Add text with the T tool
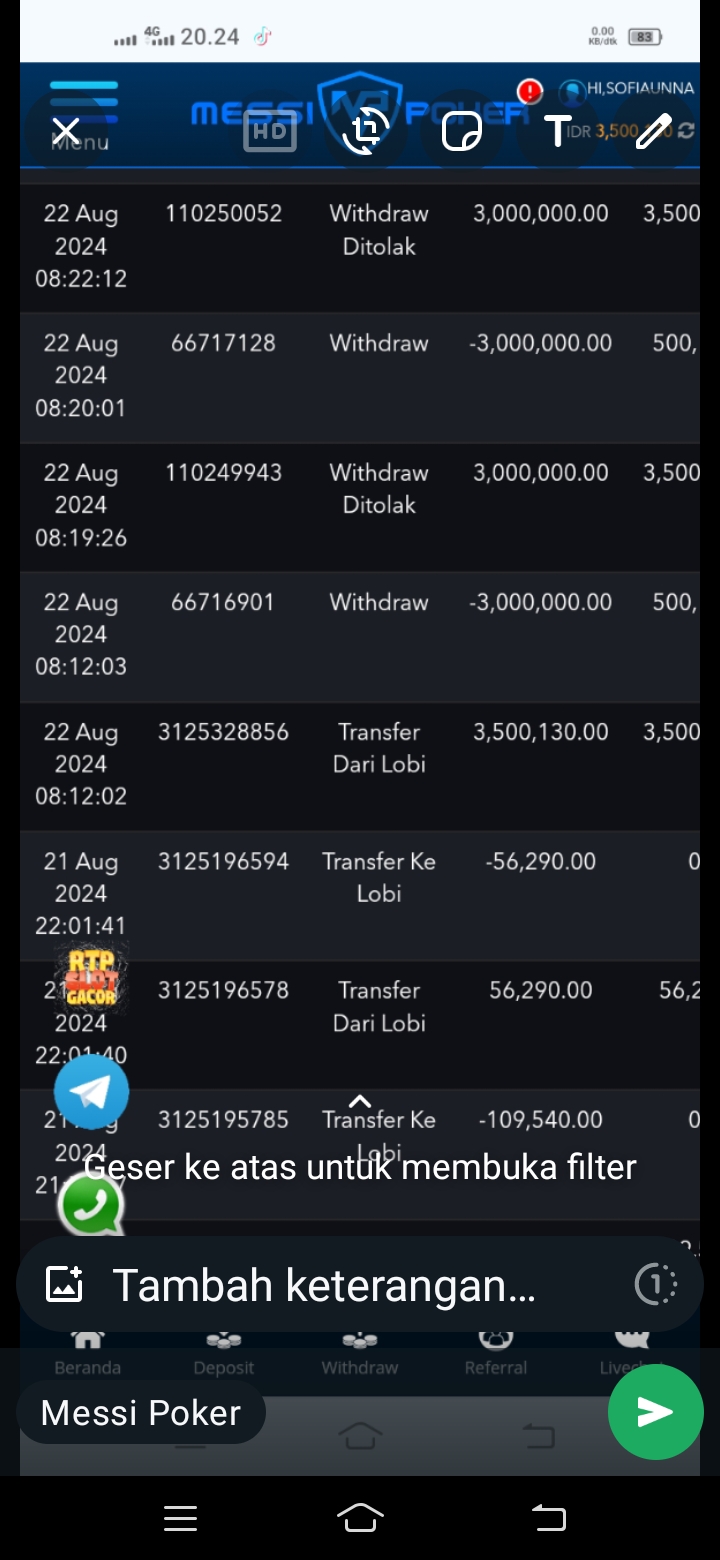Screen dimensions: 720x1560 pyautogui.click(x=557, y=131)
